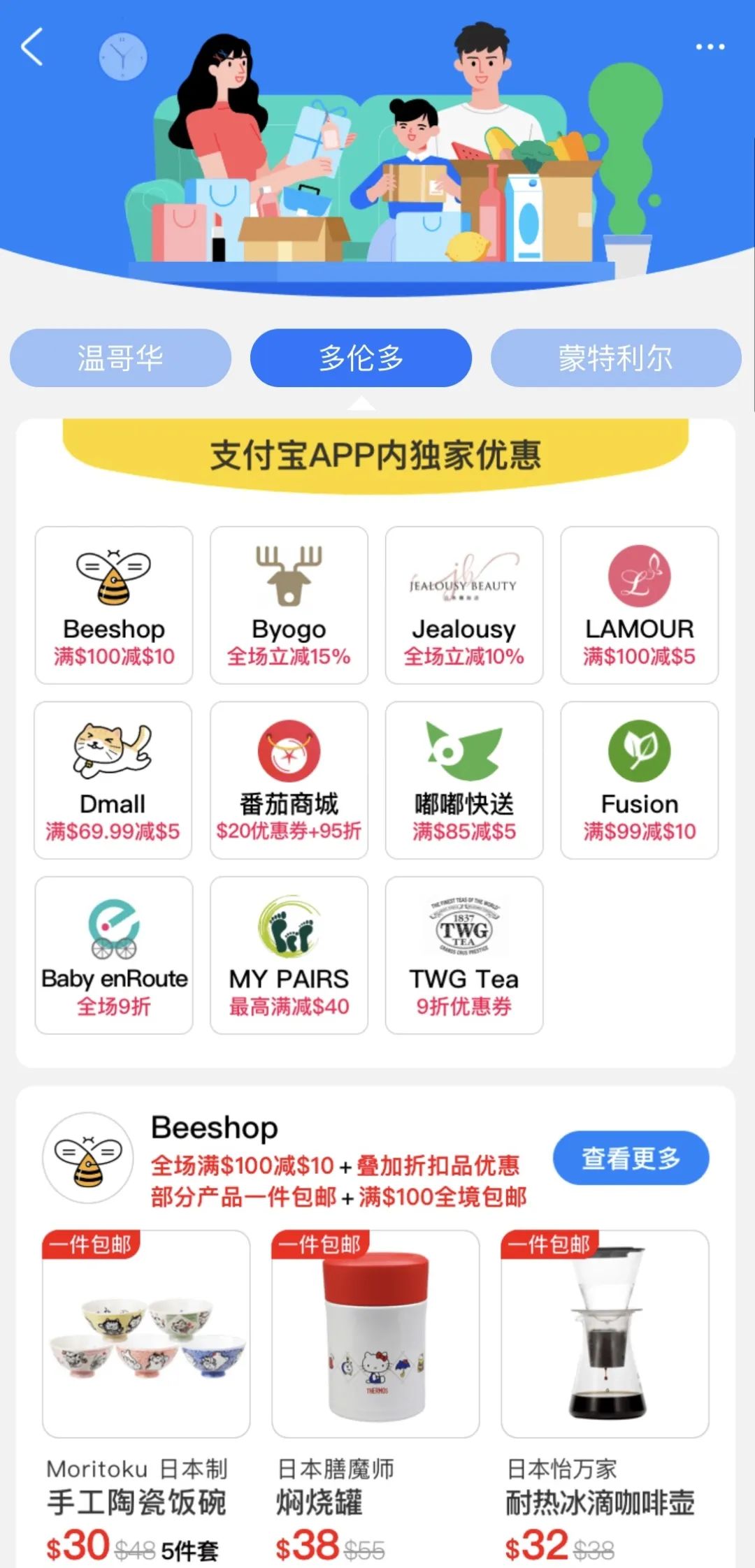Open the more options ellipsis menu

(x=710, y=48)
